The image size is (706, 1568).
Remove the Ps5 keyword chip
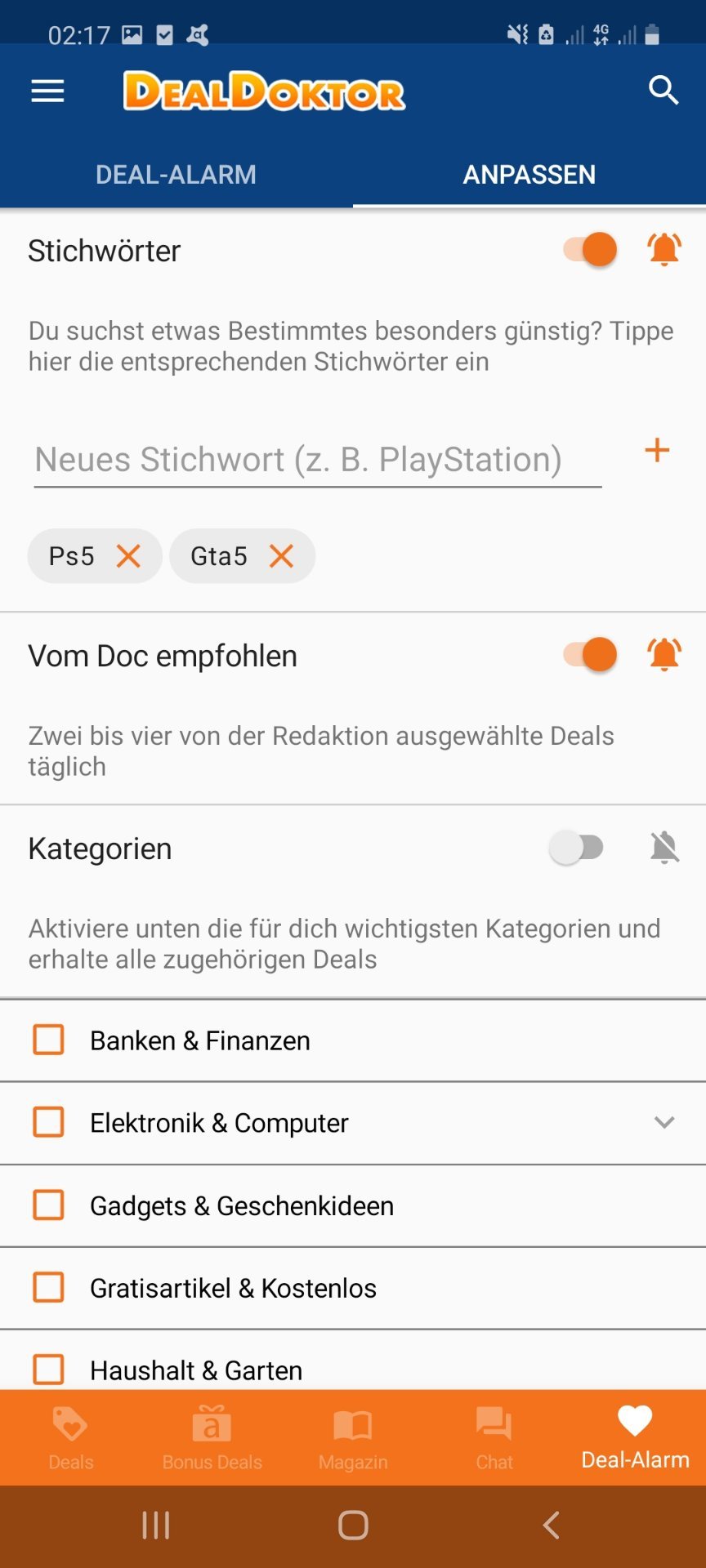[x=128, y=556]
